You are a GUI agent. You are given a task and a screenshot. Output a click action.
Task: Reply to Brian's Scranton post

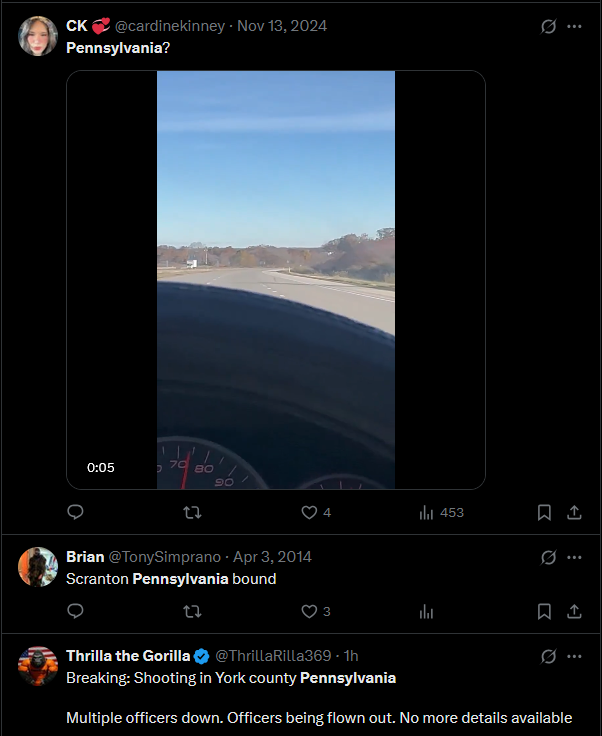click(75, 611)
